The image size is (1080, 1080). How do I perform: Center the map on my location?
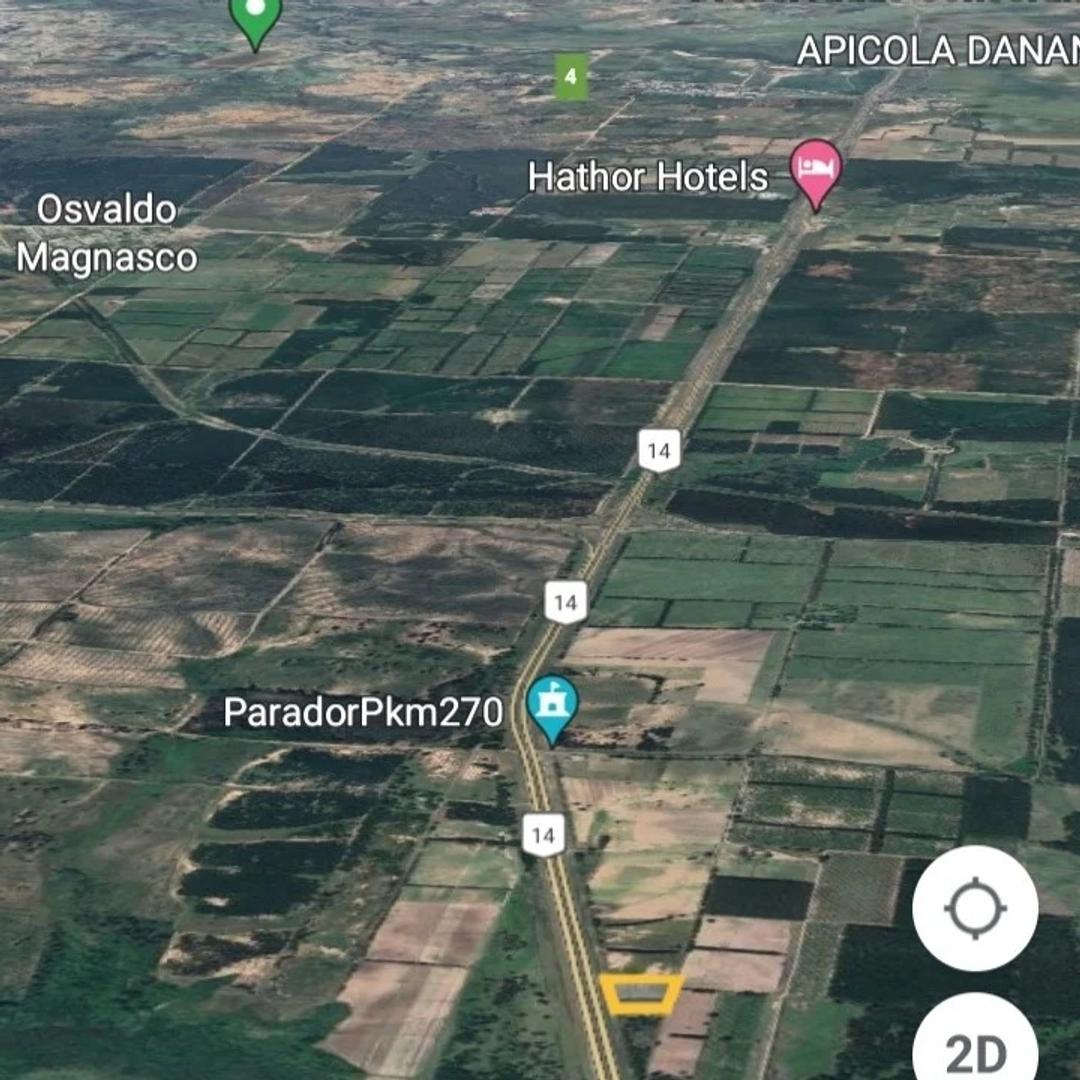click(x=975, y=909)
